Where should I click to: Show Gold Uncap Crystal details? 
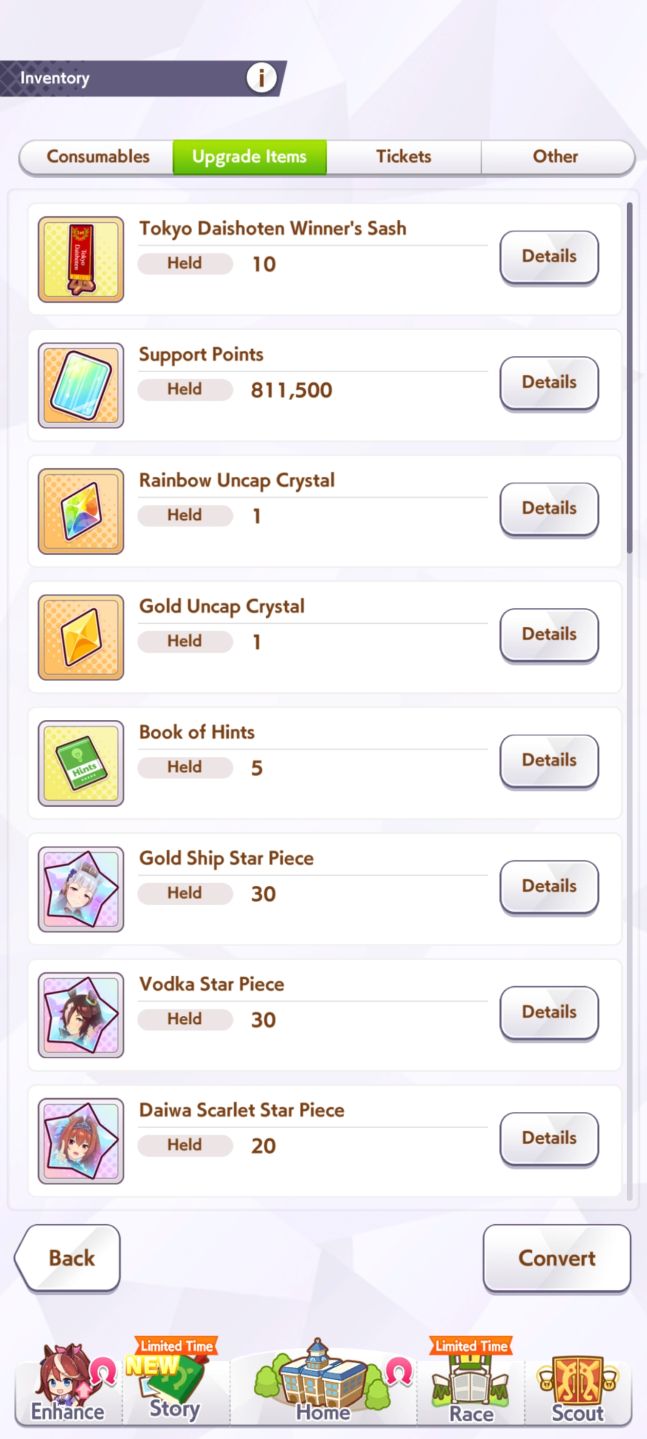pos(549,635)
